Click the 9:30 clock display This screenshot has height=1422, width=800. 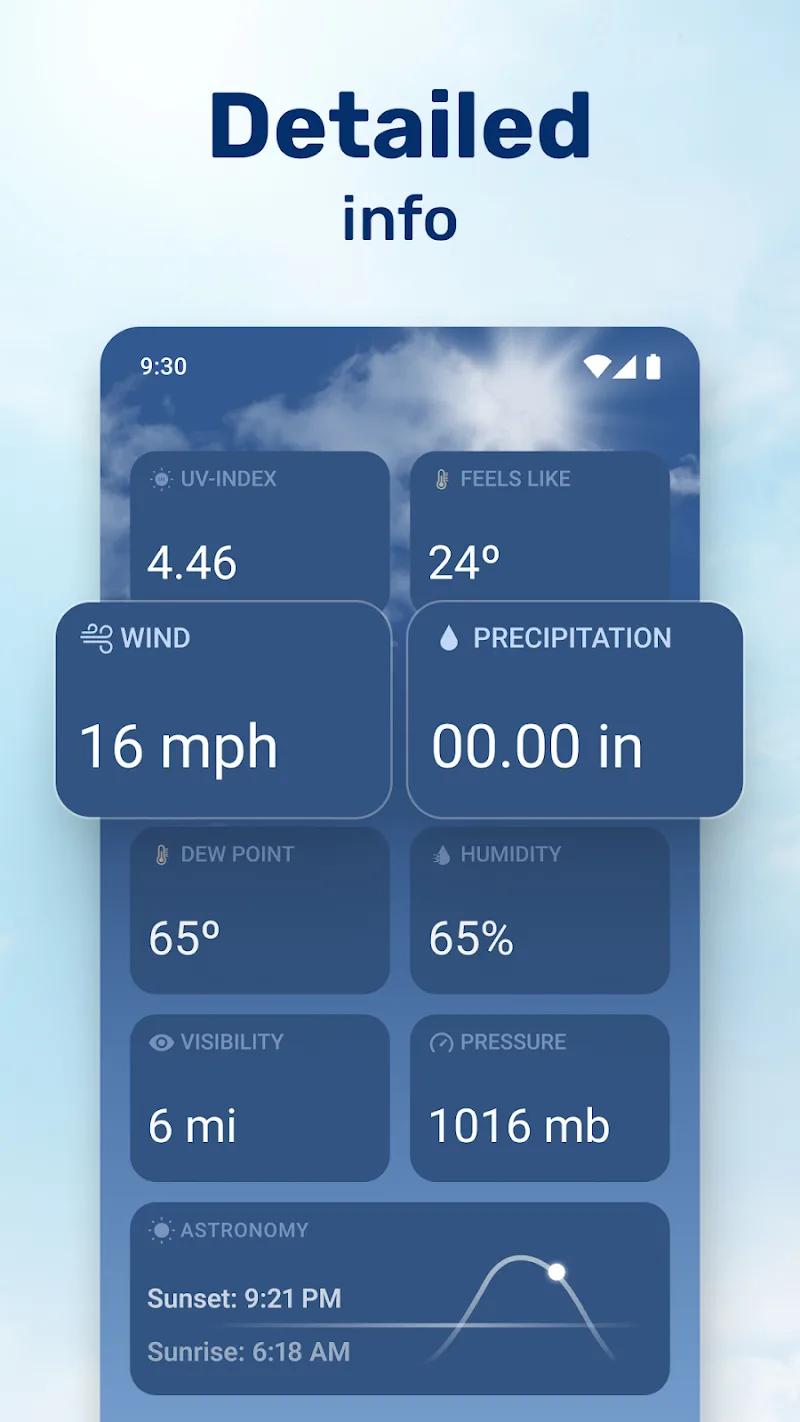pyautogui.click(x=163, y=366)
